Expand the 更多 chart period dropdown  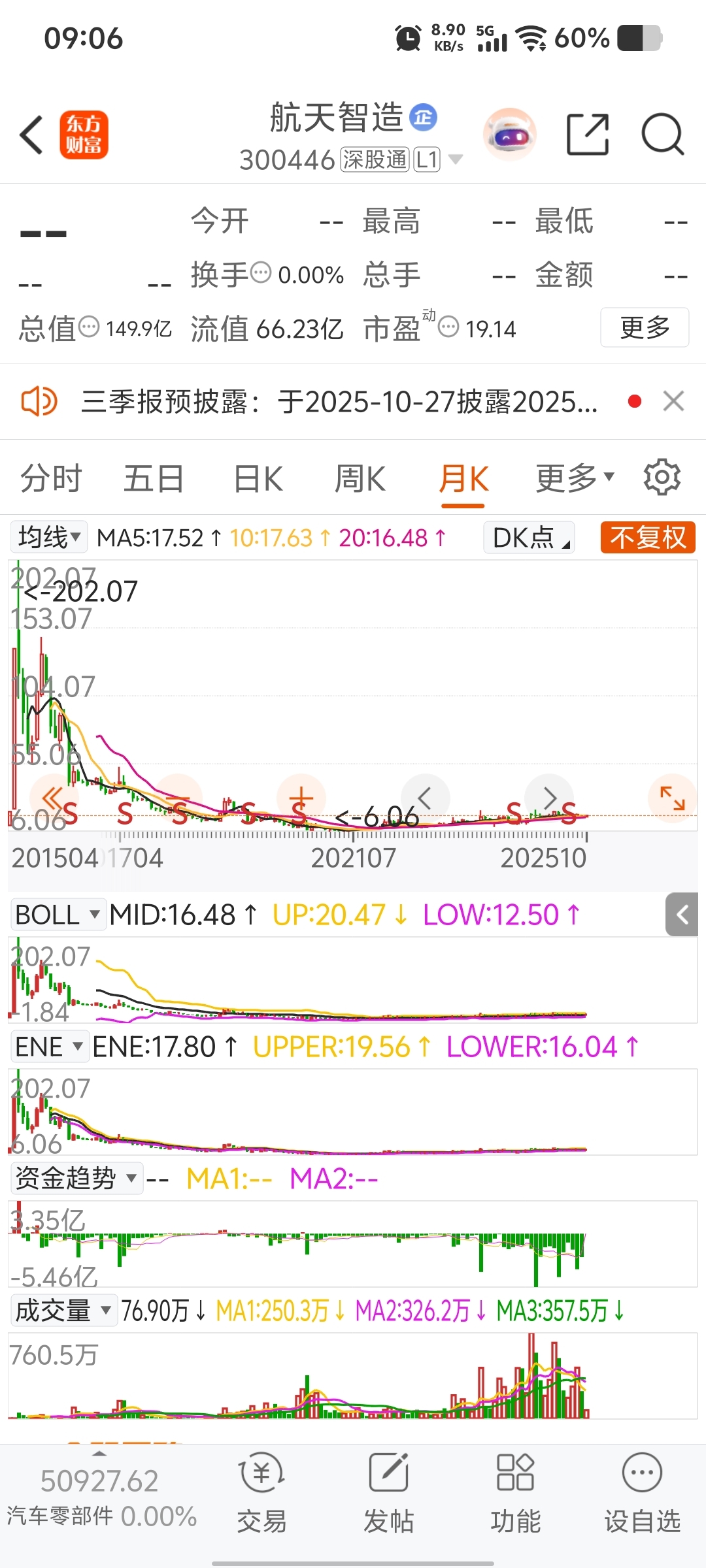575,478
